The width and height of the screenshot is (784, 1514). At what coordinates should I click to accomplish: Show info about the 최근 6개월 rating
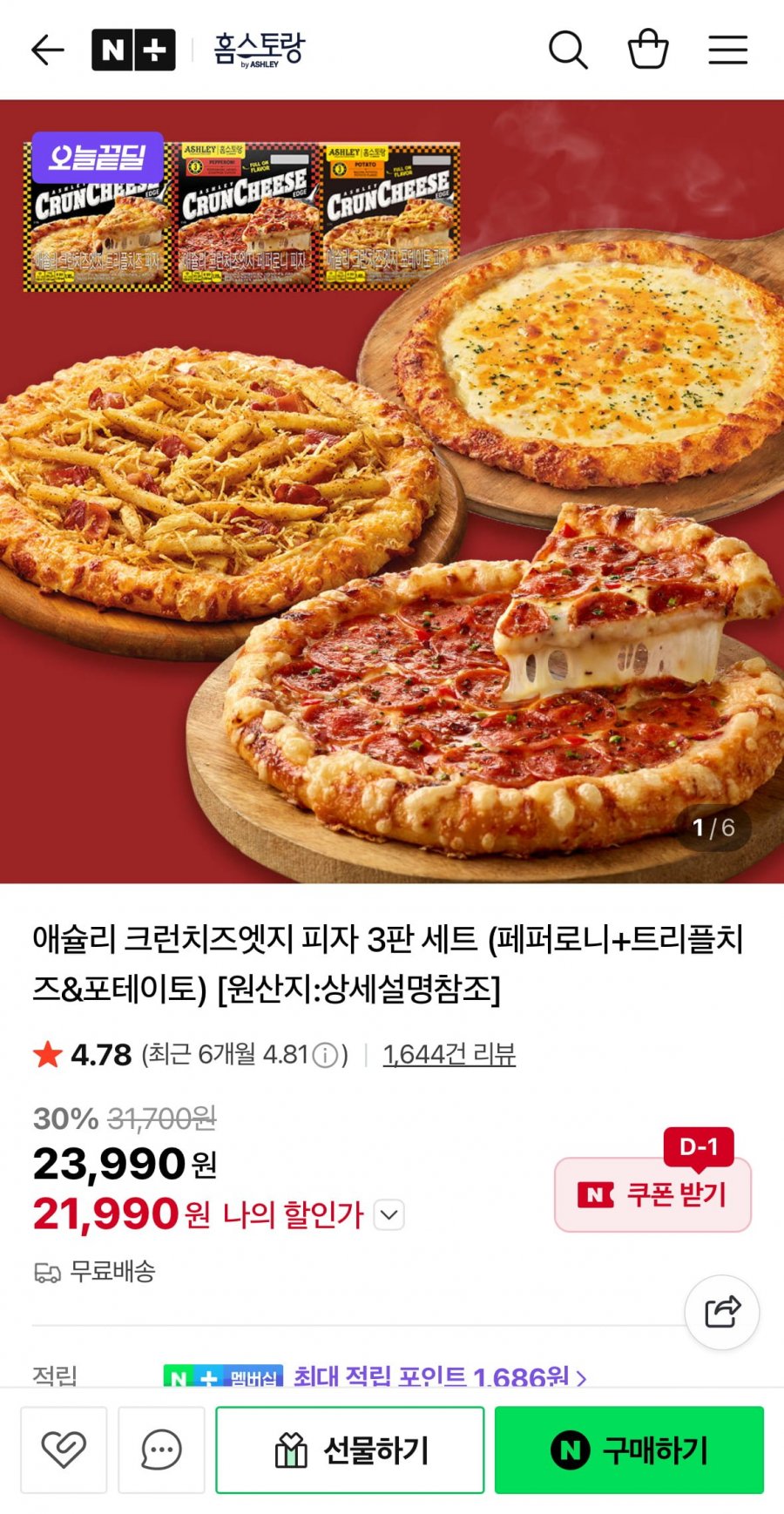point(325,1056)
